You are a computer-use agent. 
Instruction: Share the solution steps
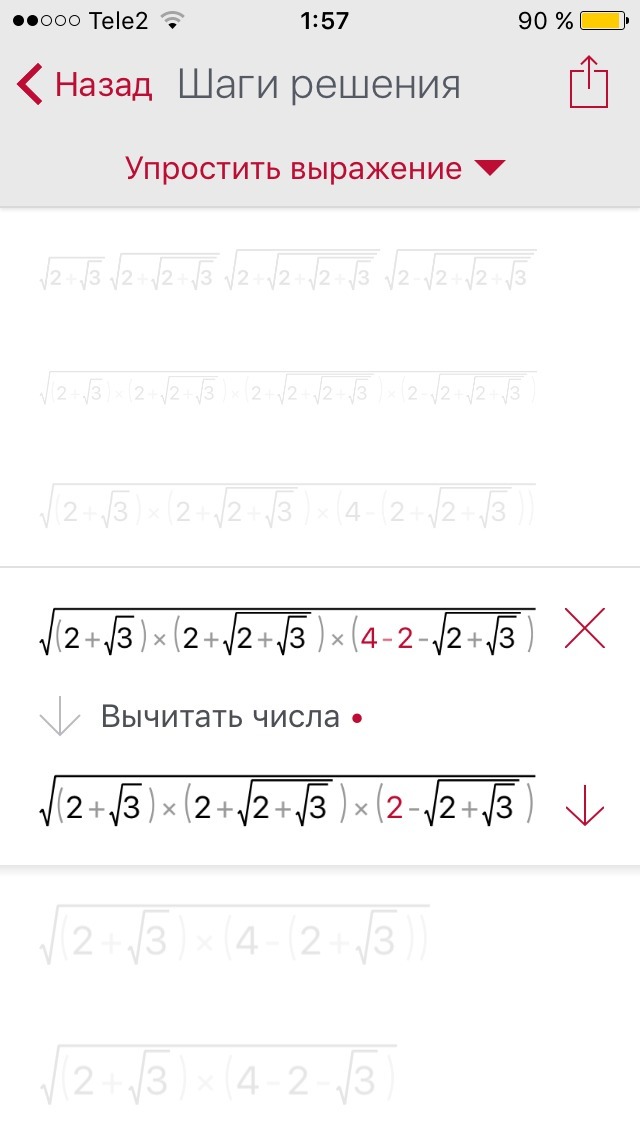click(x=588, y=81)
